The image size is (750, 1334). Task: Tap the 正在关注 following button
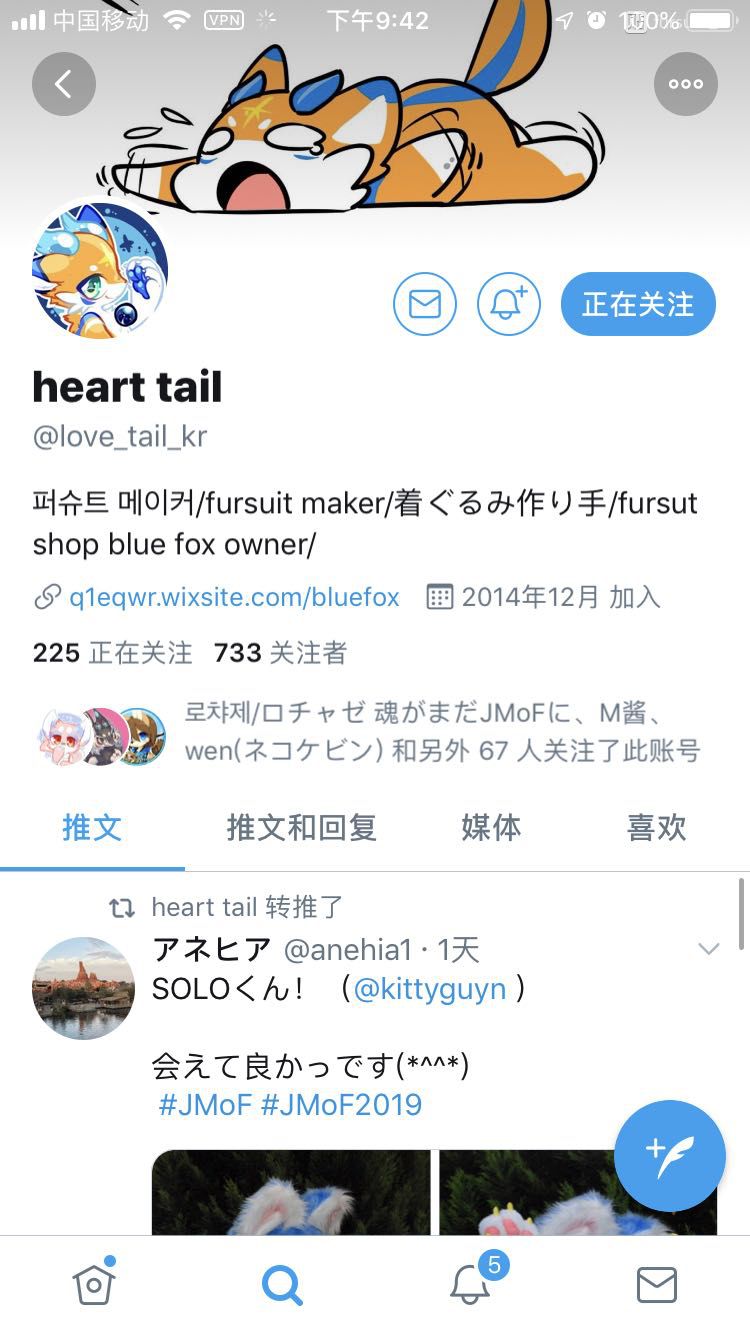click(x=638, y=304)
